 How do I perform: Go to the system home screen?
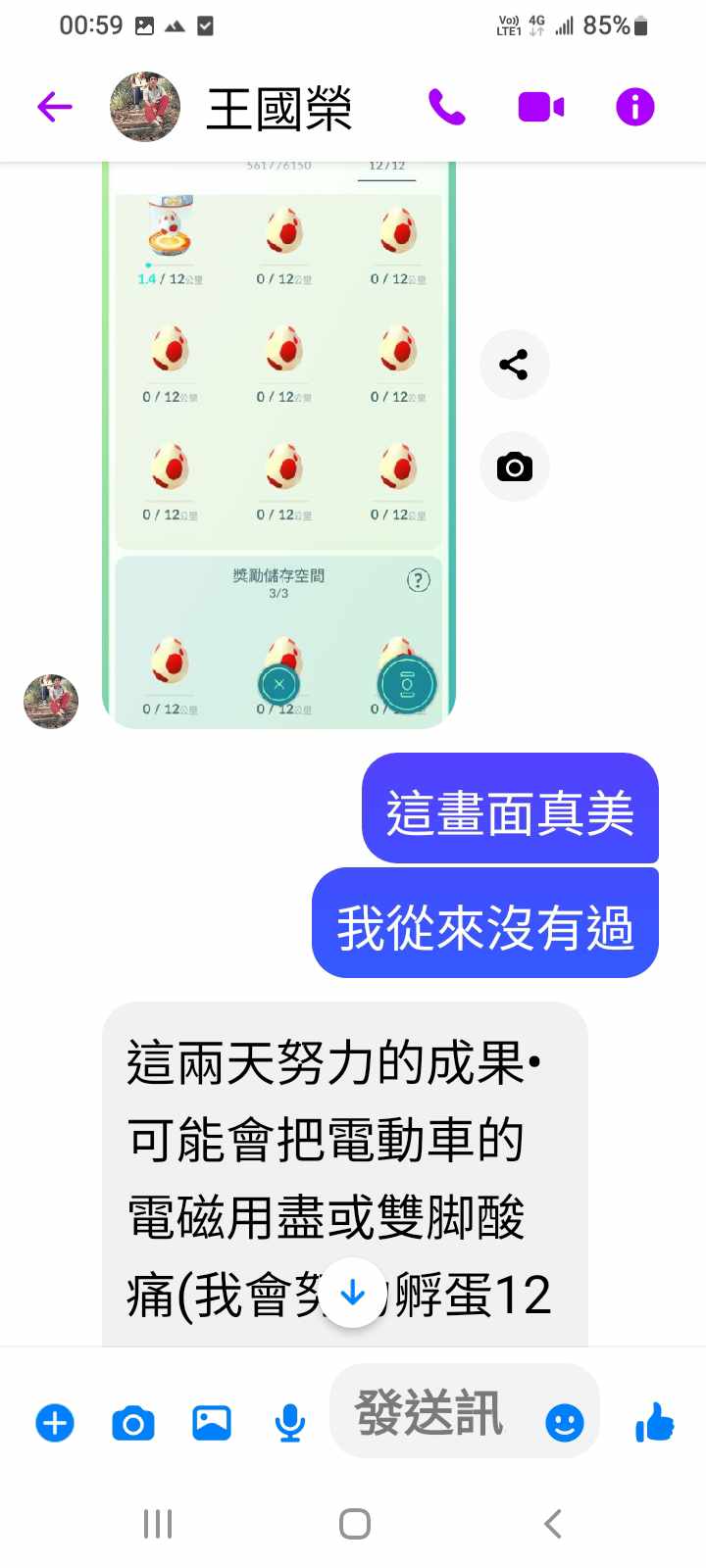(354, 1523)
